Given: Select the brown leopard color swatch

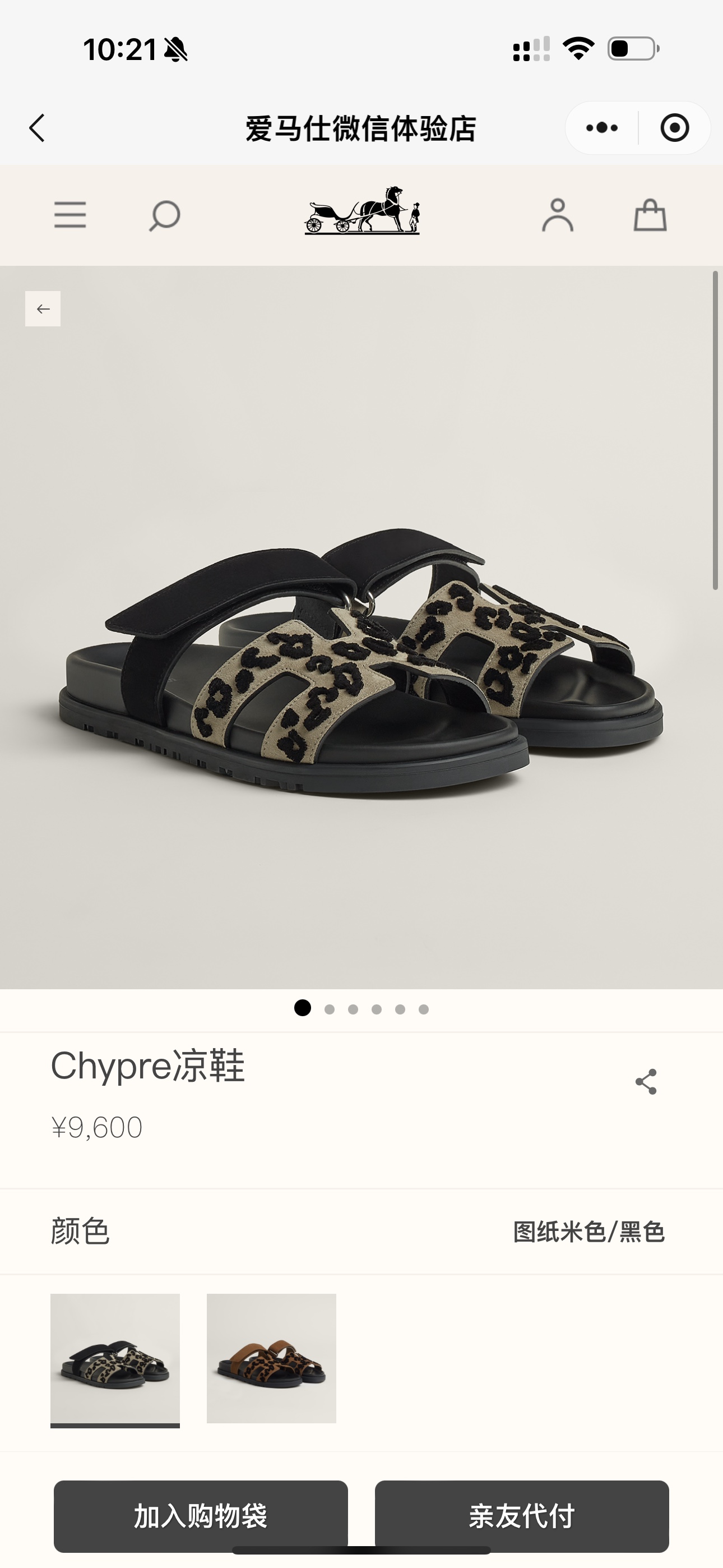Looking at the screenshot, I should click(x=271, y=1359).
